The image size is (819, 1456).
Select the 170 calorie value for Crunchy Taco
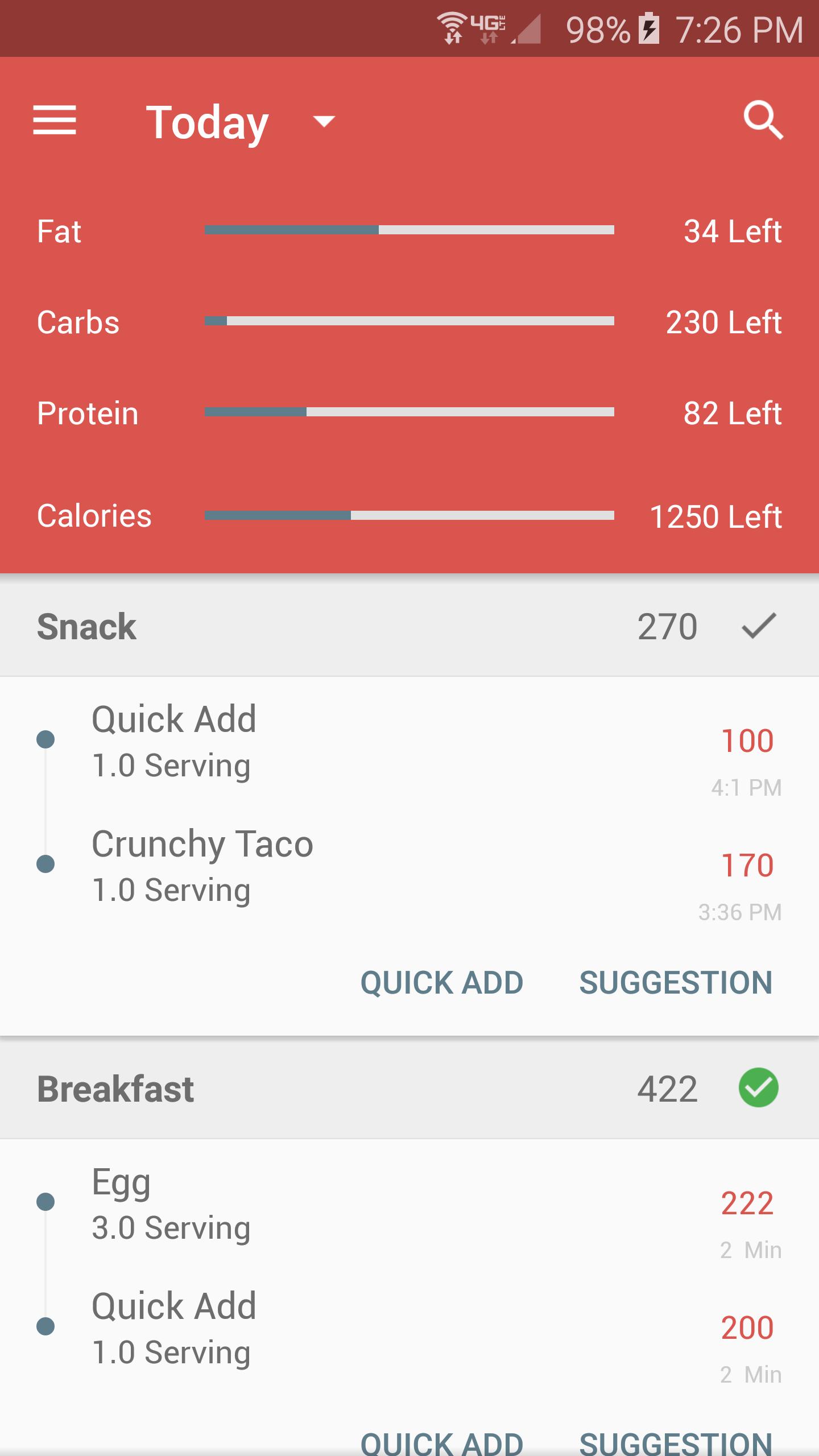[x=746, y=866]
